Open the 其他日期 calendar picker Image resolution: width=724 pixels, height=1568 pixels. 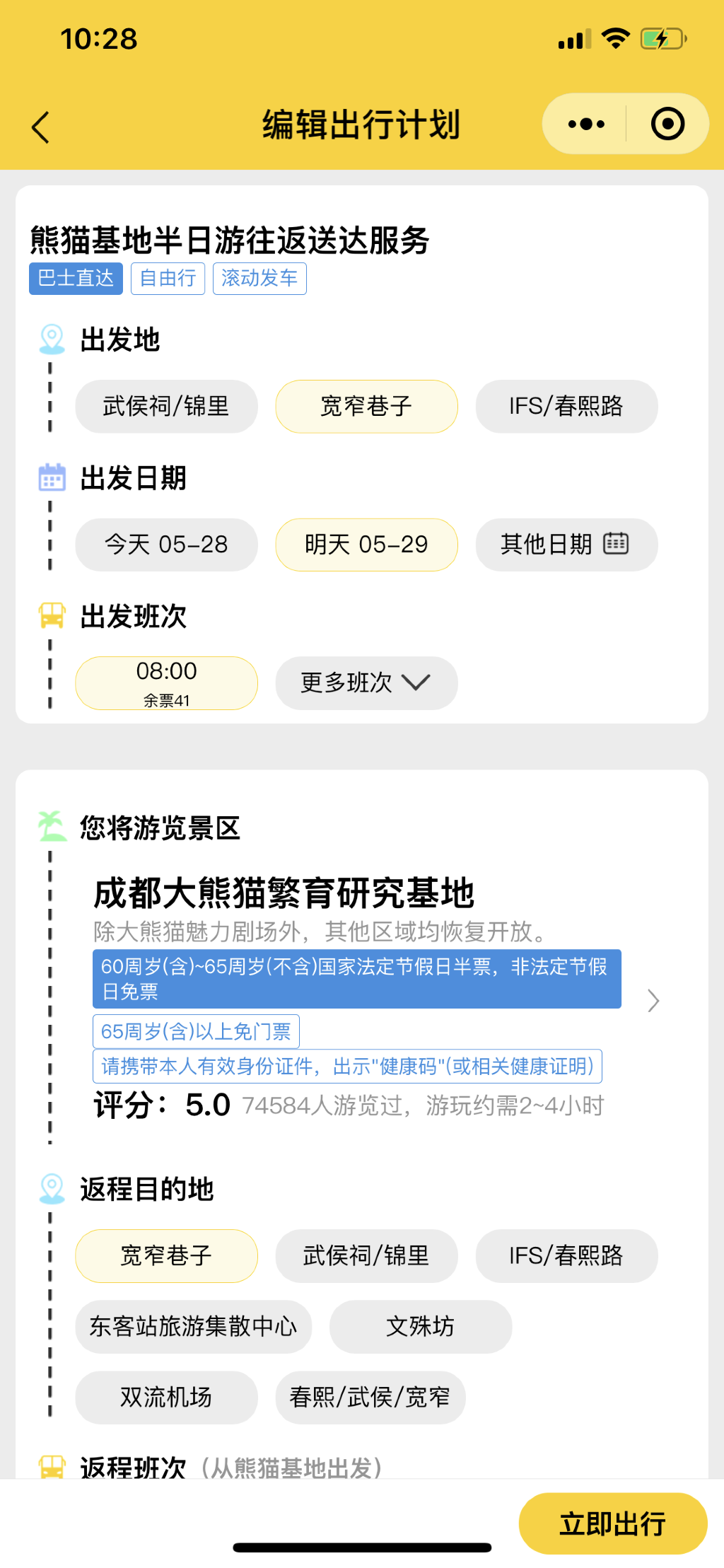566,545
